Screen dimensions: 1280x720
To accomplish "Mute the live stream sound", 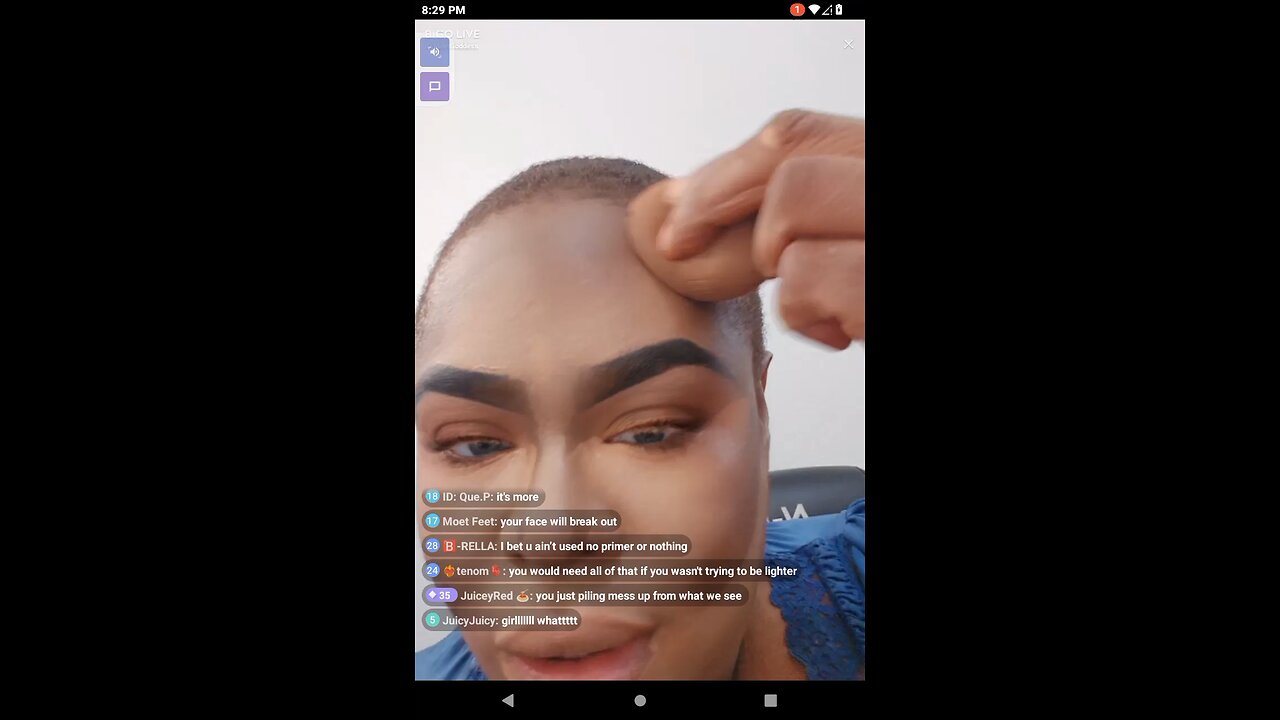I will pyautogui.click(x=434, y=52).
